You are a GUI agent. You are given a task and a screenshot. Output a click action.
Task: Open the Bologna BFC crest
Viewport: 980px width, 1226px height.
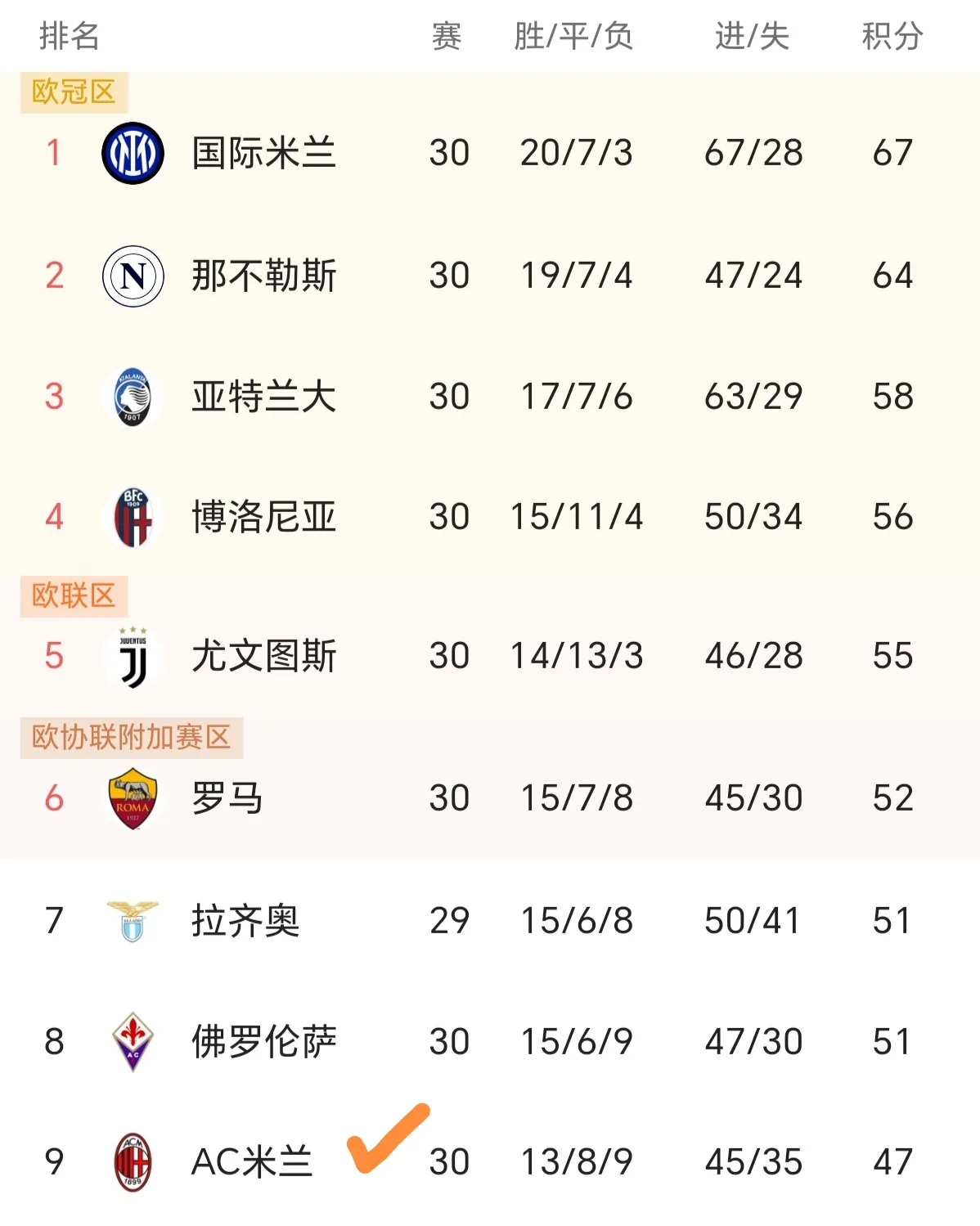click(133, 516)
